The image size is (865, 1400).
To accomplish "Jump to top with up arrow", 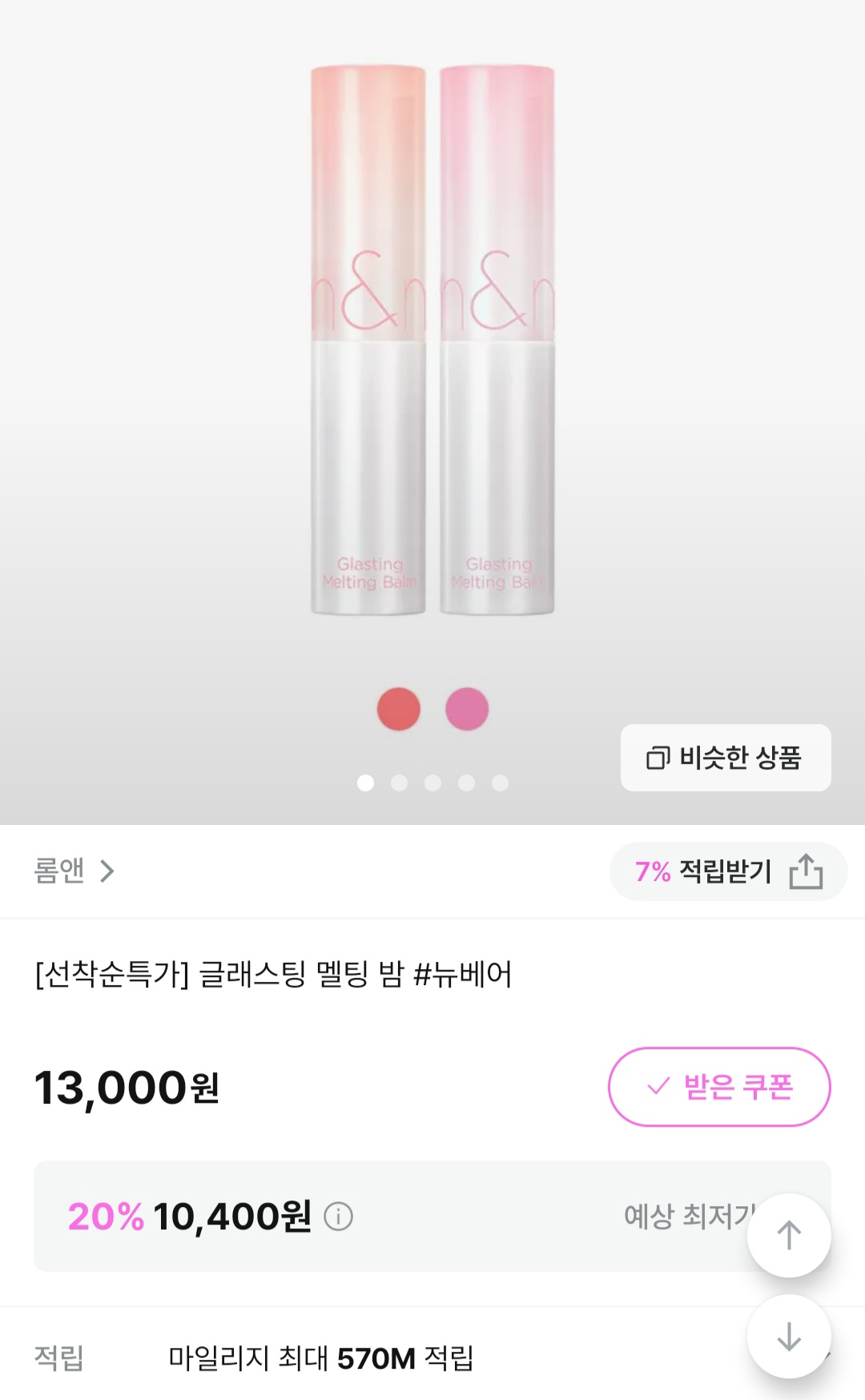I will coord(788,1235).
